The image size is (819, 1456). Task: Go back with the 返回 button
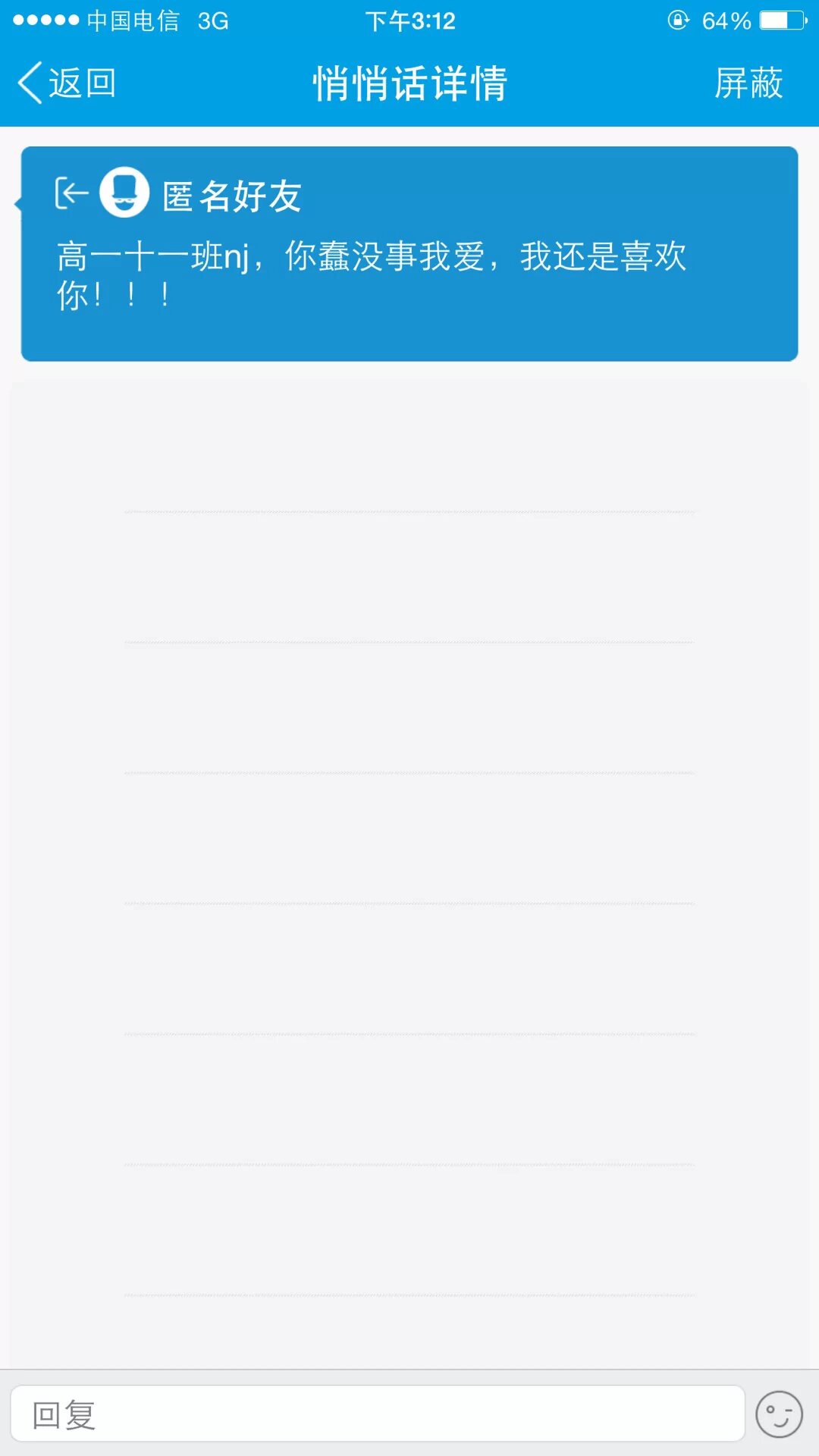pos(67,83)
